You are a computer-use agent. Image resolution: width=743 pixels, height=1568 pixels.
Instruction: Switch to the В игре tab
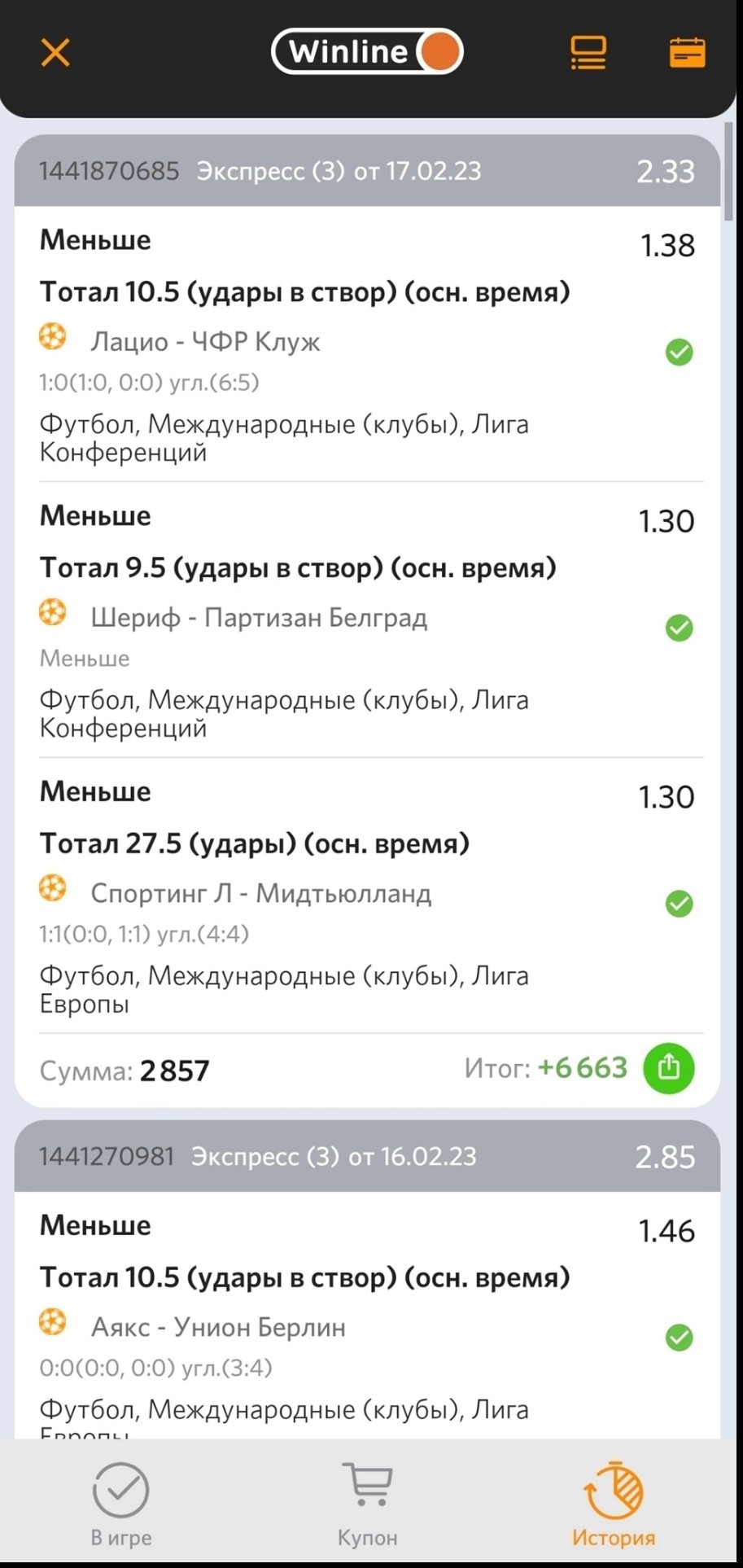point(120,1504)
